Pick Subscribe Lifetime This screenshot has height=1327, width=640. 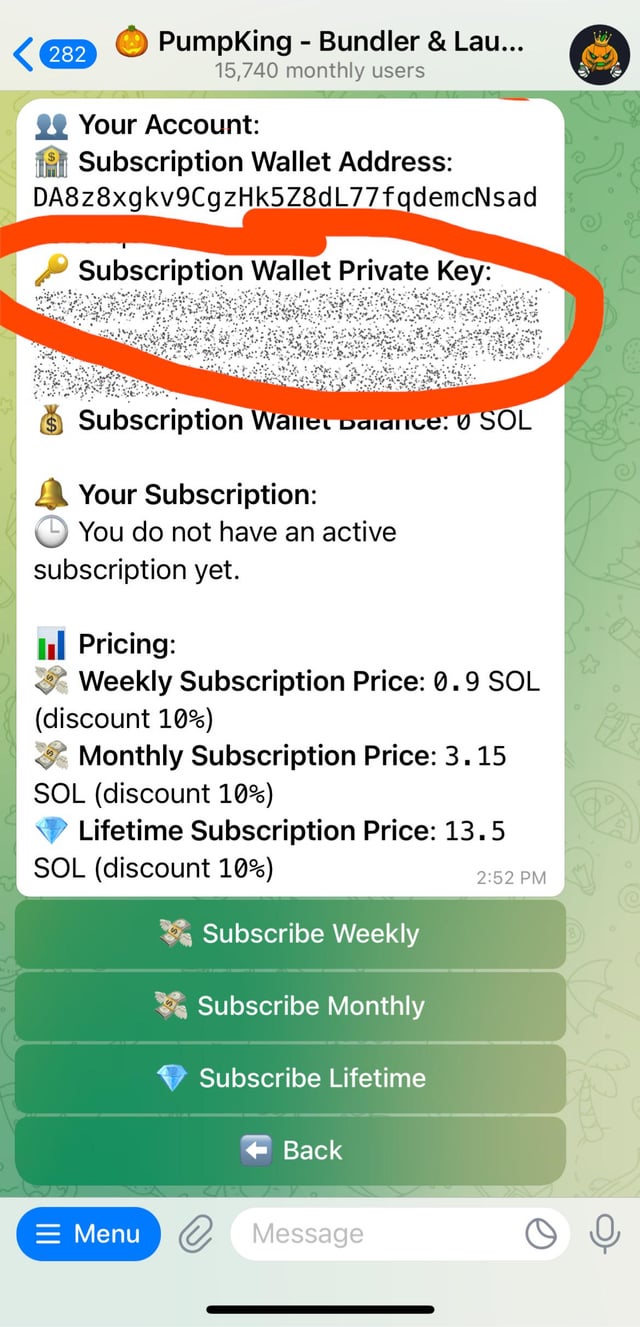click(x=290, y=1078)
